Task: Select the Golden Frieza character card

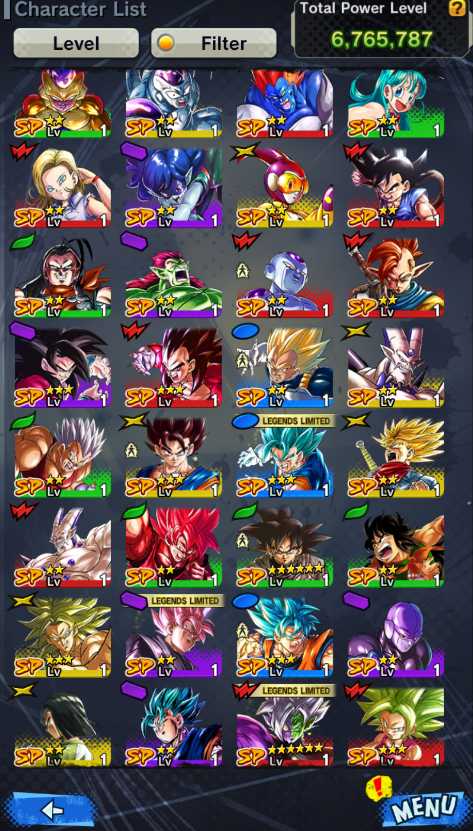Action: [x=63, y=103]
